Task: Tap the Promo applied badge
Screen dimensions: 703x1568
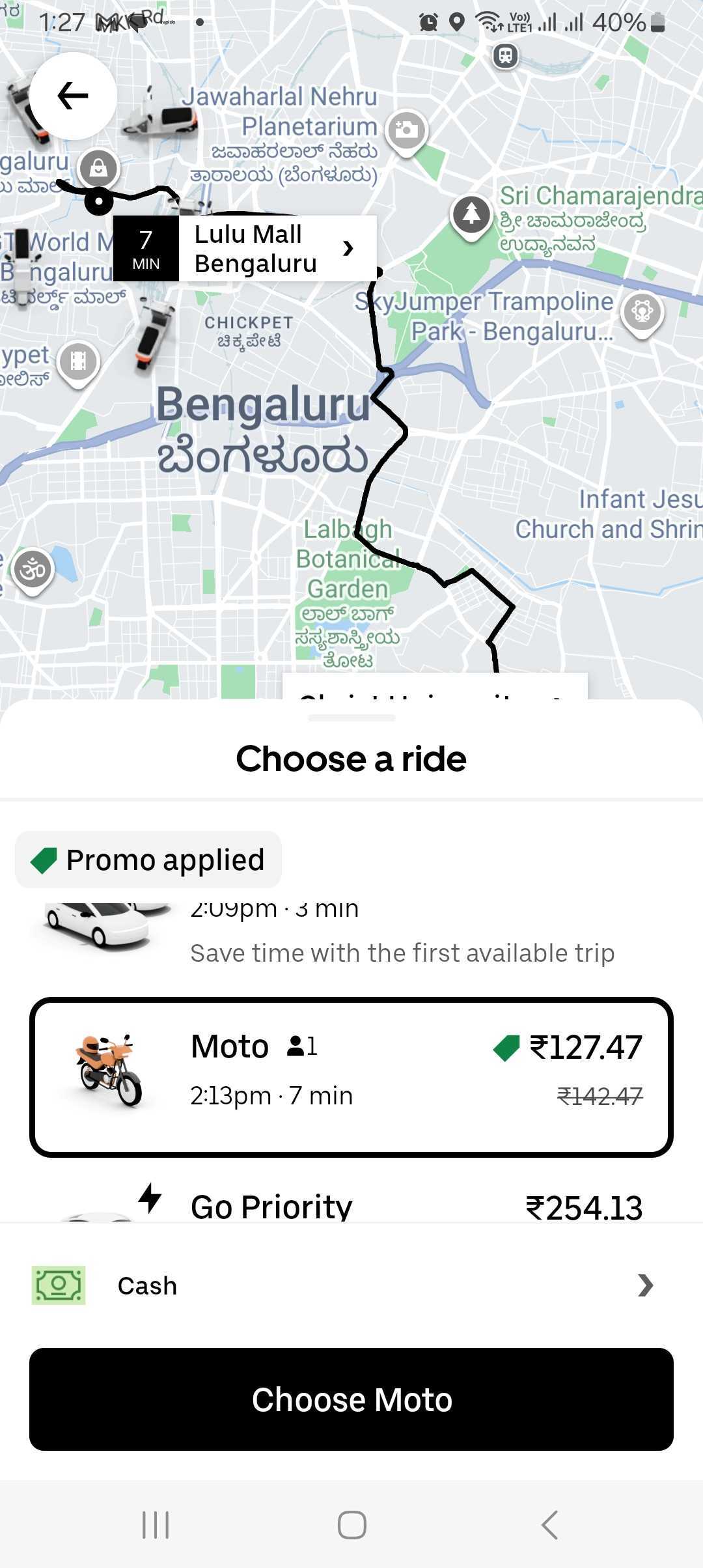Action: pos(148,860)
